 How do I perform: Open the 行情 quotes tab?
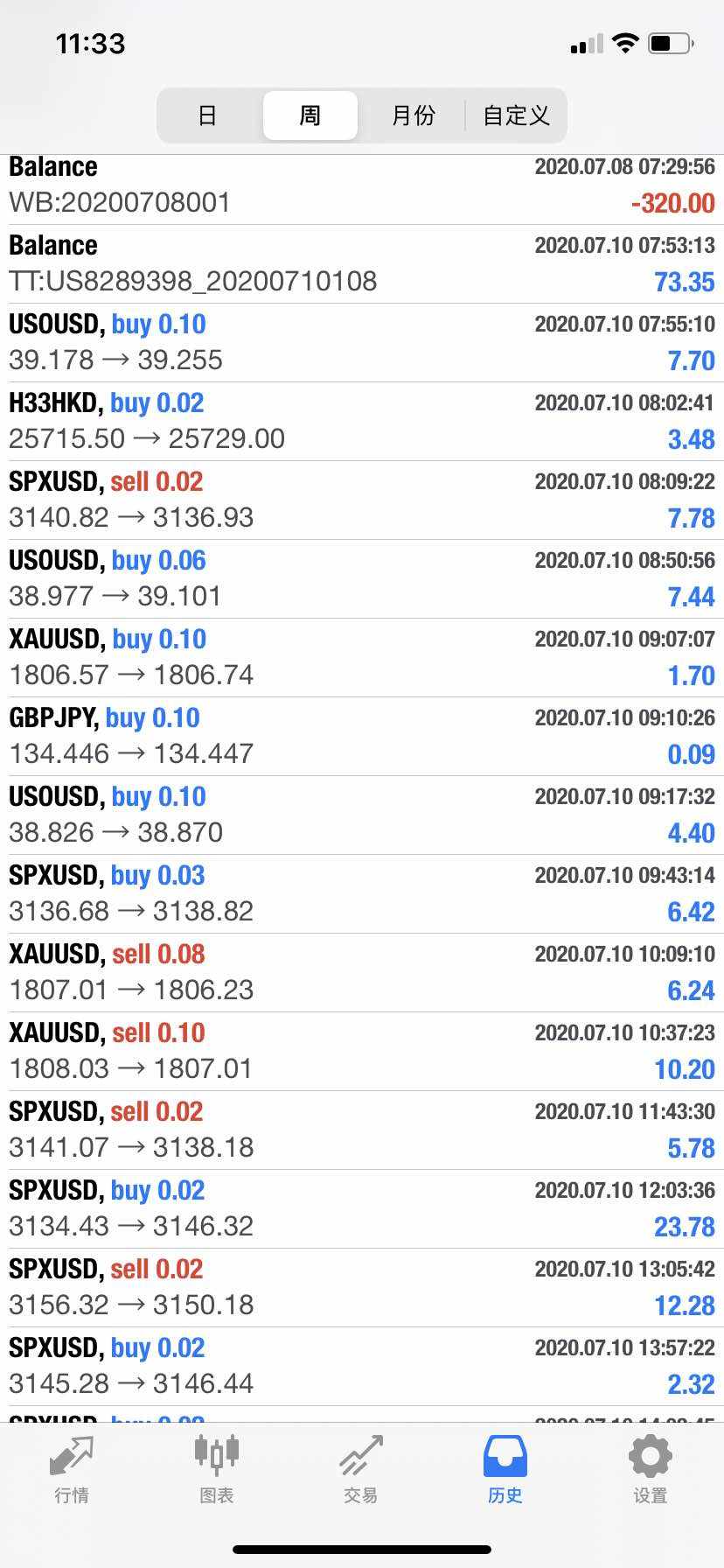point(72,1470)
